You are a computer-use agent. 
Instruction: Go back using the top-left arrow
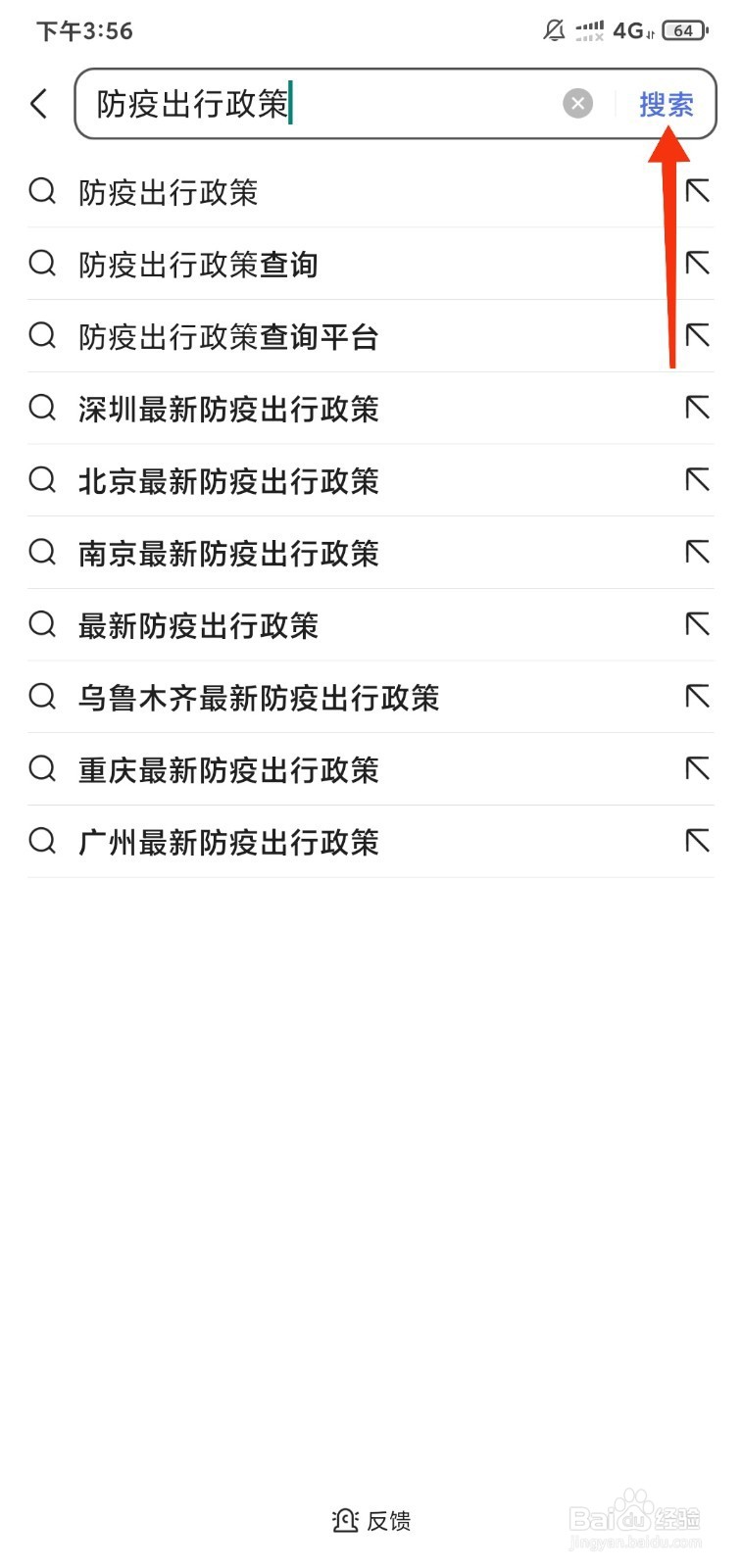pyautogui.click(x=39, y=103)
